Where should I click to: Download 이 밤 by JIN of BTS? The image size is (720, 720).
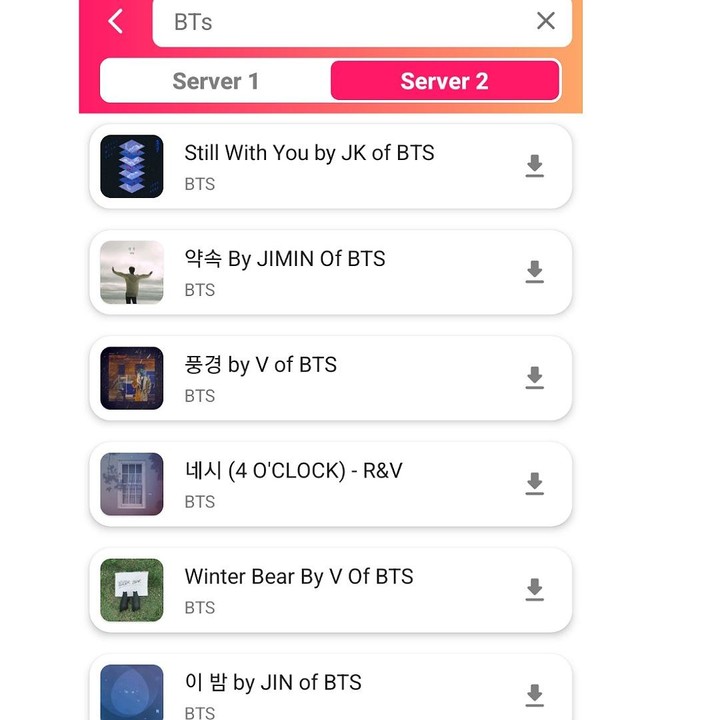click(x=535, y=695)
